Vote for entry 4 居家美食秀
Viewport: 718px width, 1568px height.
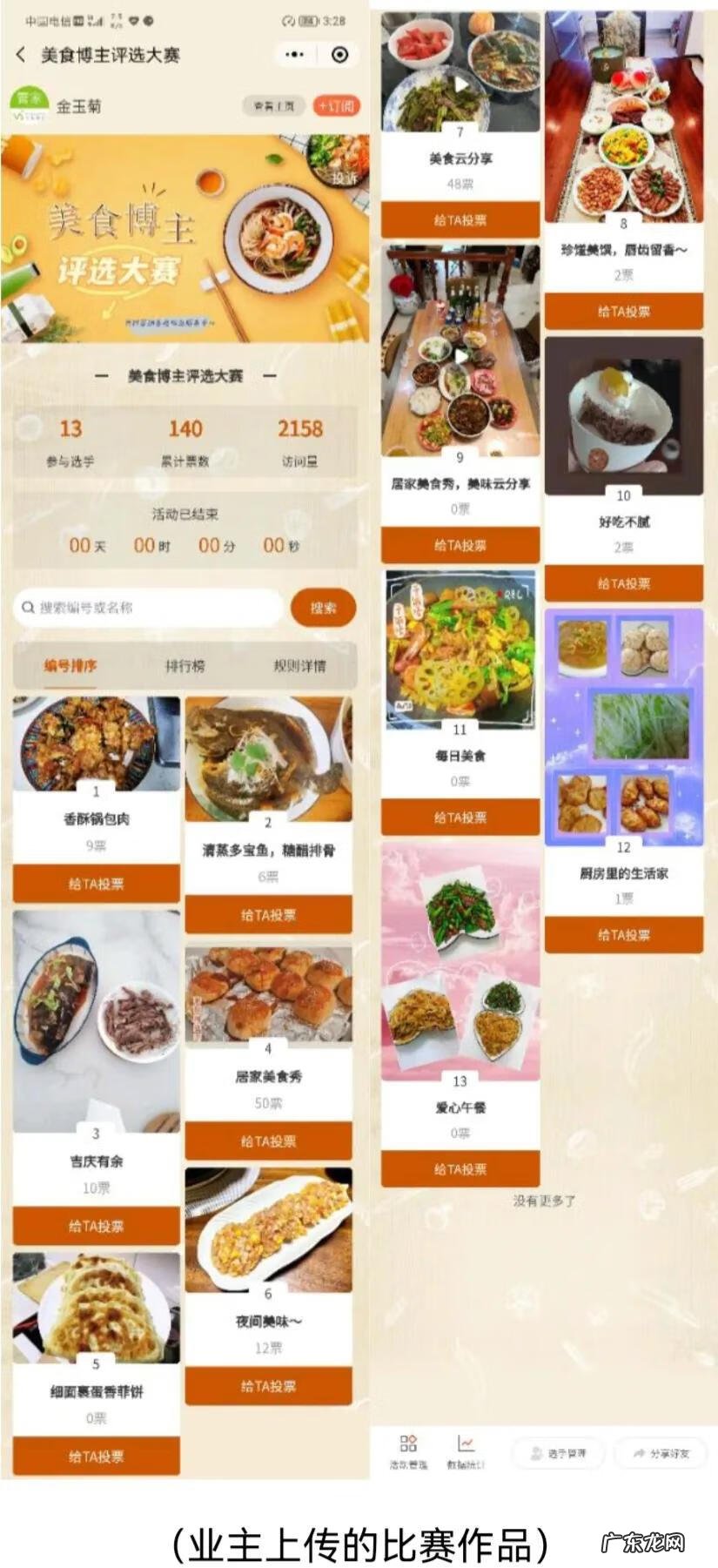[268, 1141]
